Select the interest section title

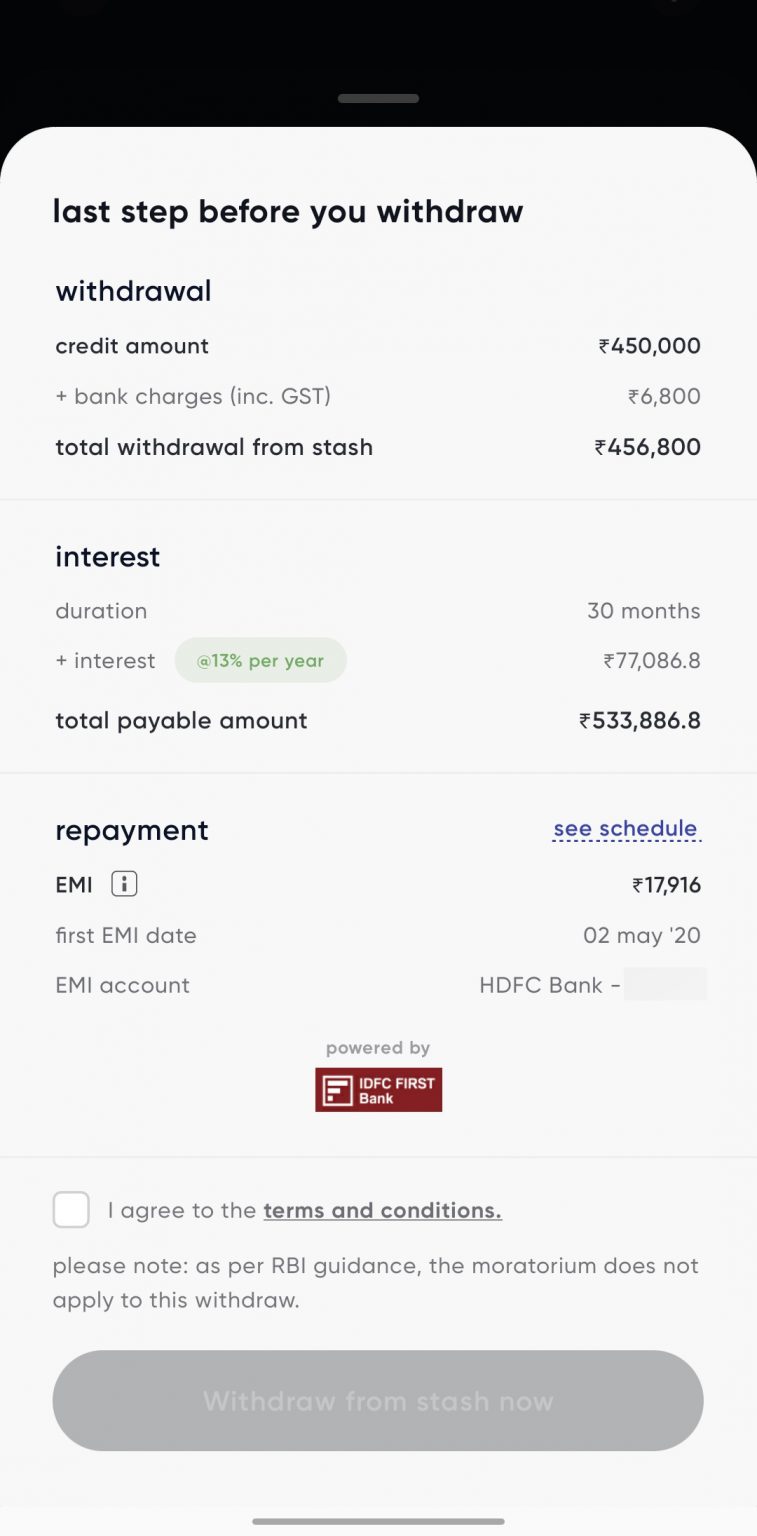pyautogui.click(x=107, y=557)
